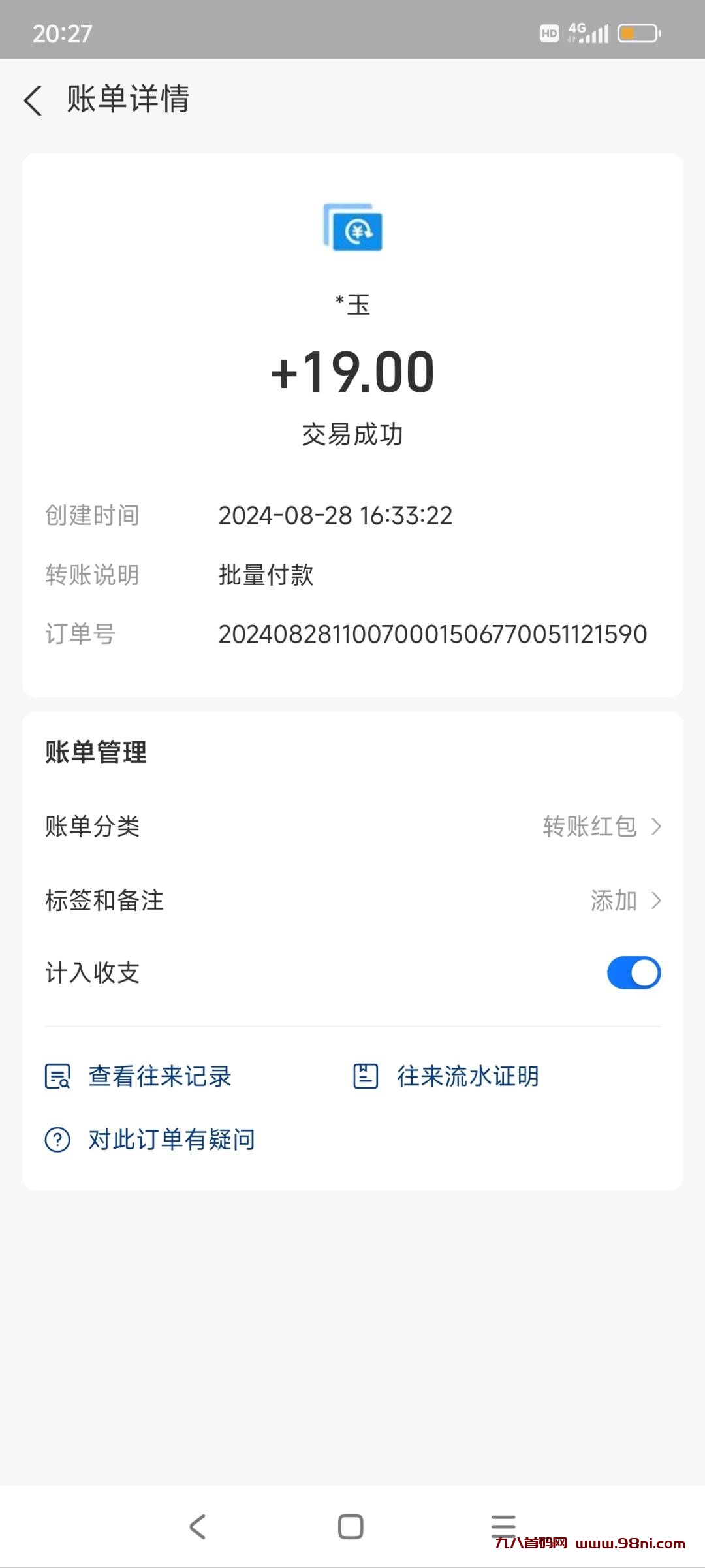Click the transfer transaction icon above *玉
Screen dimensions: 705x1568
click(x=352, y=228)
